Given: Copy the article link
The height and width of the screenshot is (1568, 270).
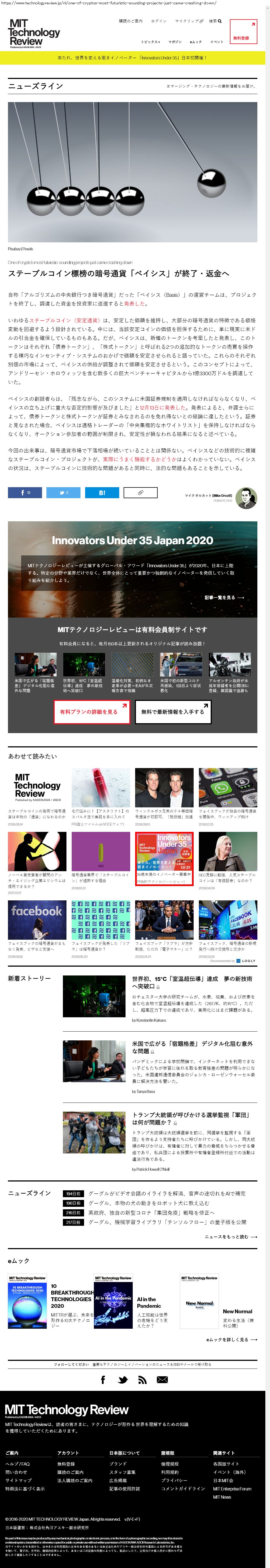Looking at the screenshot, I should pos(140,492).
